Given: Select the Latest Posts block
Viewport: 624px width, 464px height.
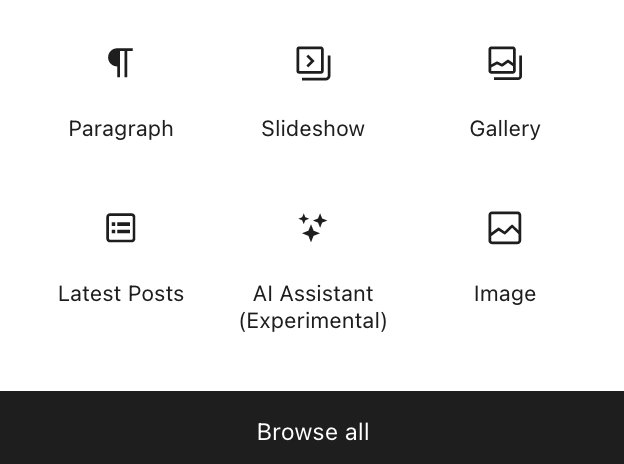Looking at the screenshot, I should point(121,256).
